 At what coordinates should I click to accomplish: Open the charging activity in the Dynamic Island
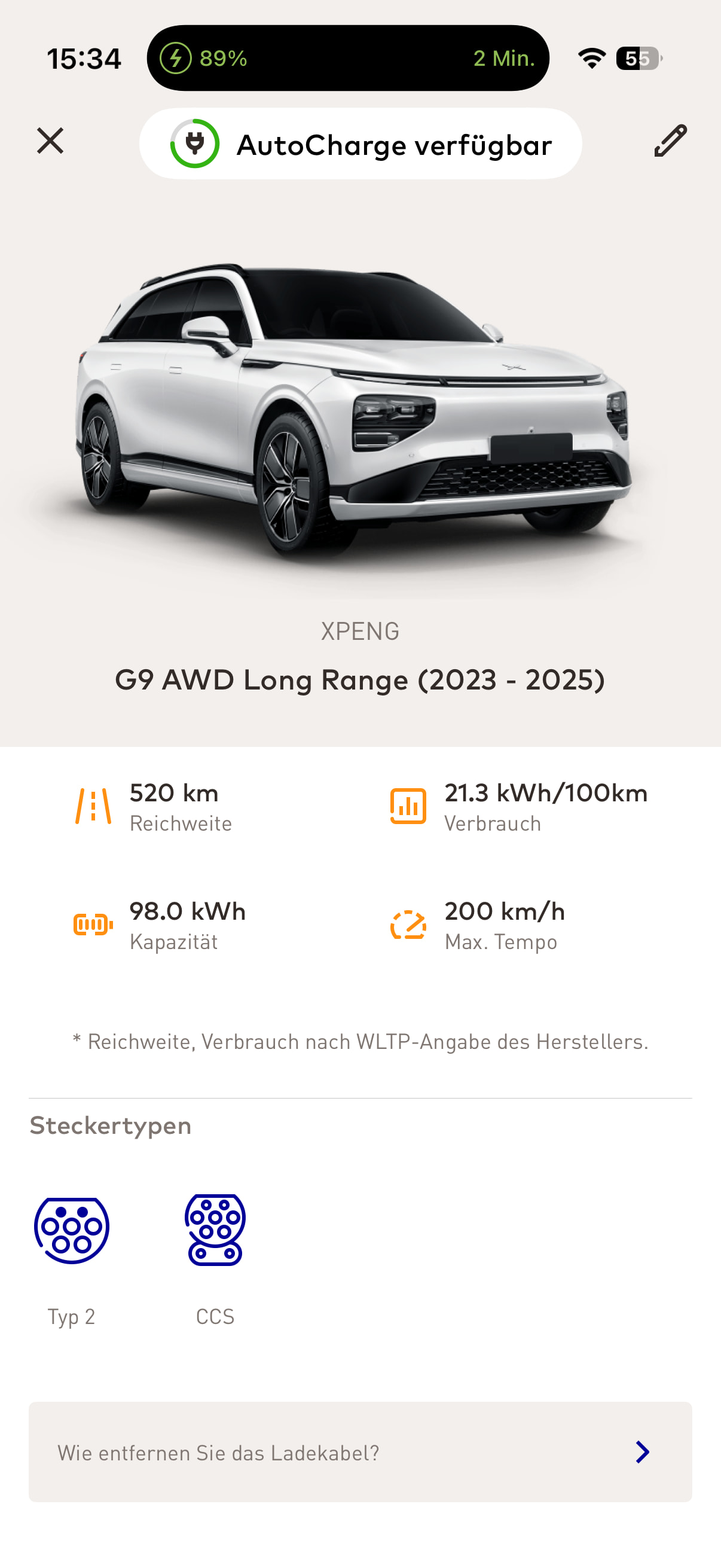pos(347,59)
